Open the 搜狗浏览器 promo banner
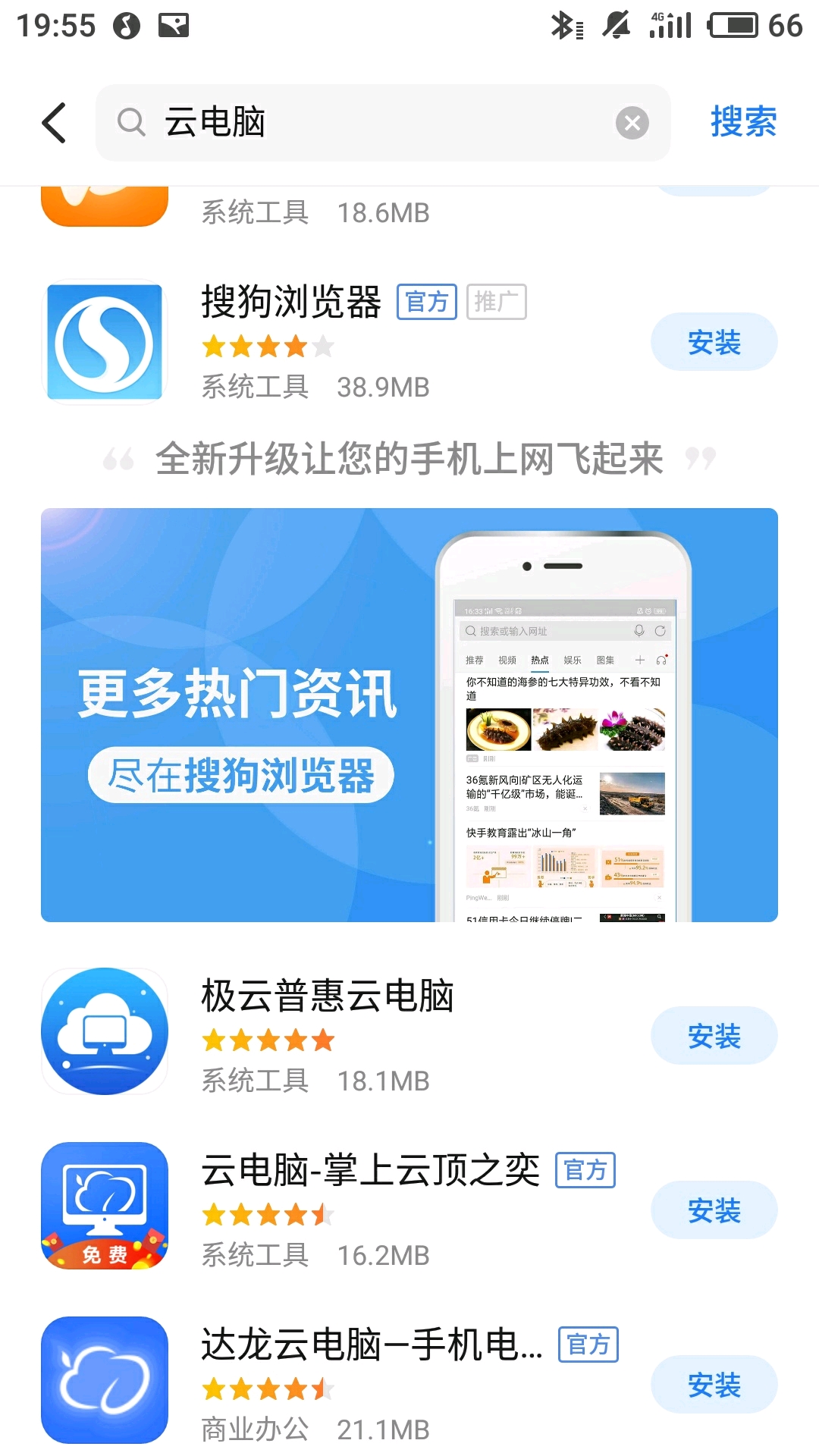This screenshot has height=1456, width=819. 409,714
